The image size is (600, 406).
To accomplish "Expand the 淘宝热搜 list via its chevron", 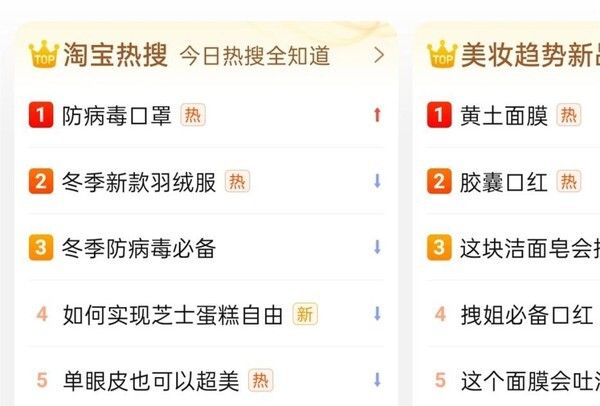I will click(379, 55).
